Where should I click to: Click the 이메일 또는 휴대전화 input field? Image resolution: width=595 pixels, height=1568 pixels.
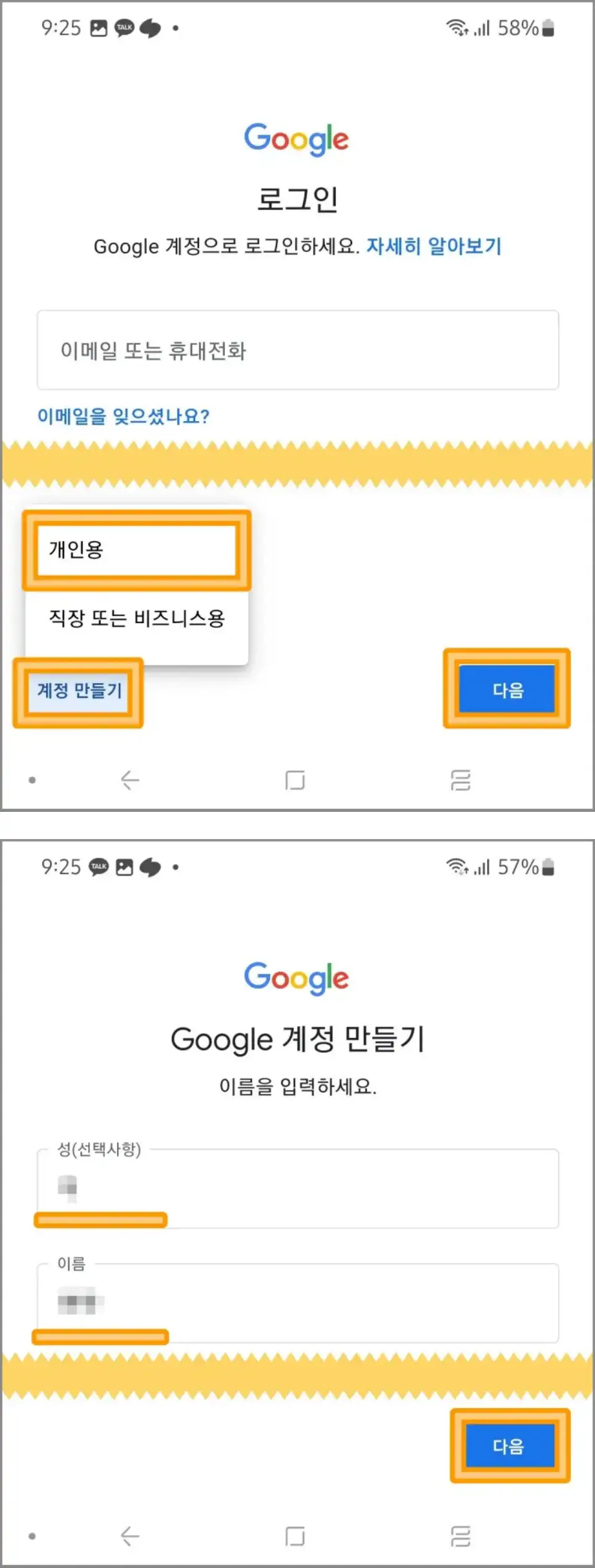pos(297,350)
